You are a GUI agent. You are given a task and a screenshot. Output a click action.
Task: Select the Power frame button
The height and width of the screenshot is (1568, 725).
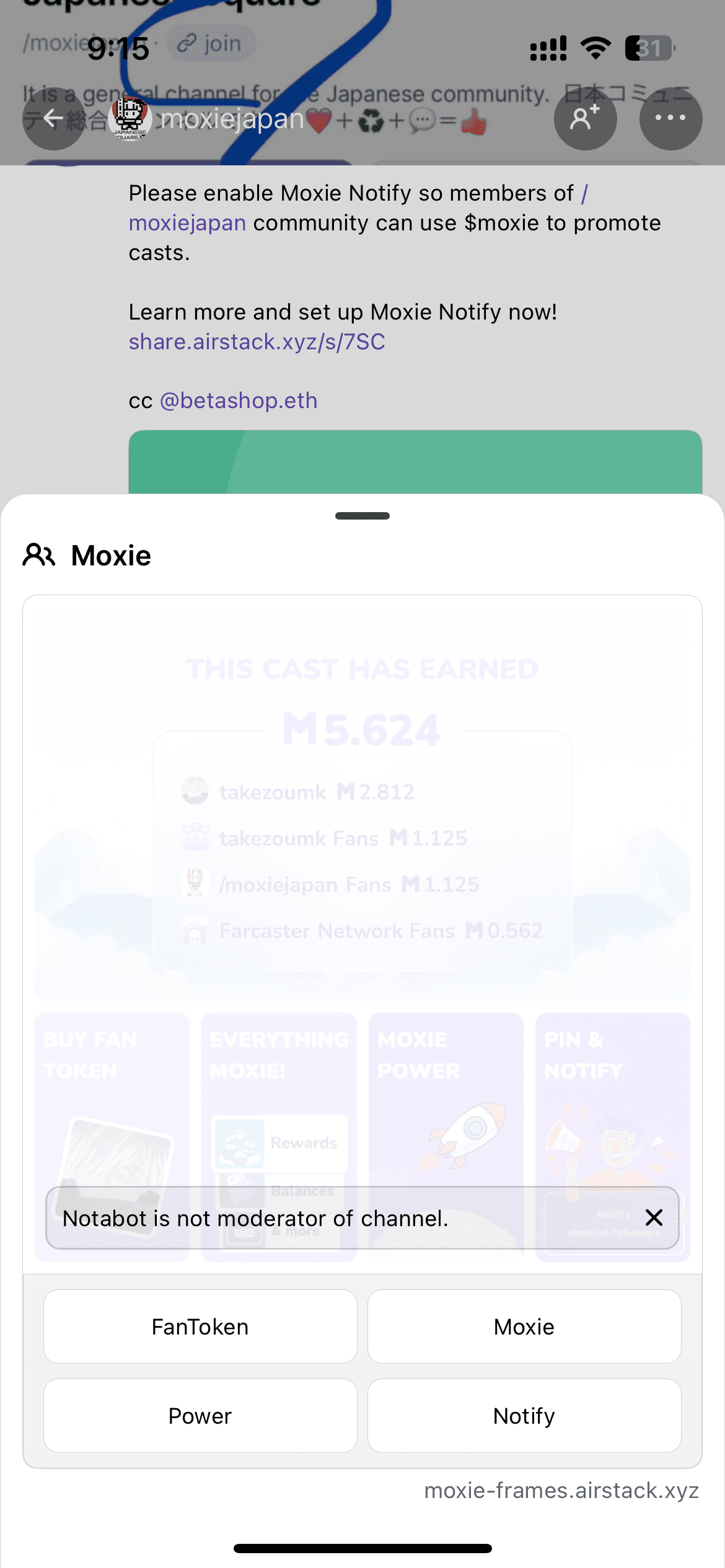[x=200, y=1416]
